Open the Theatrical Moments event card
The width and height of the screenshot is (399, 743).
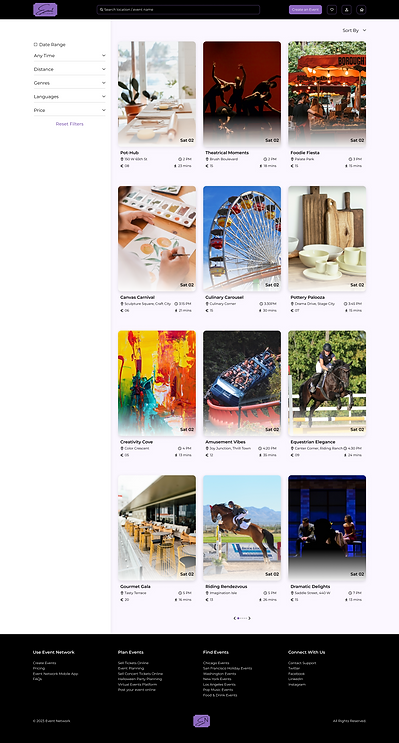pos(242,105)
